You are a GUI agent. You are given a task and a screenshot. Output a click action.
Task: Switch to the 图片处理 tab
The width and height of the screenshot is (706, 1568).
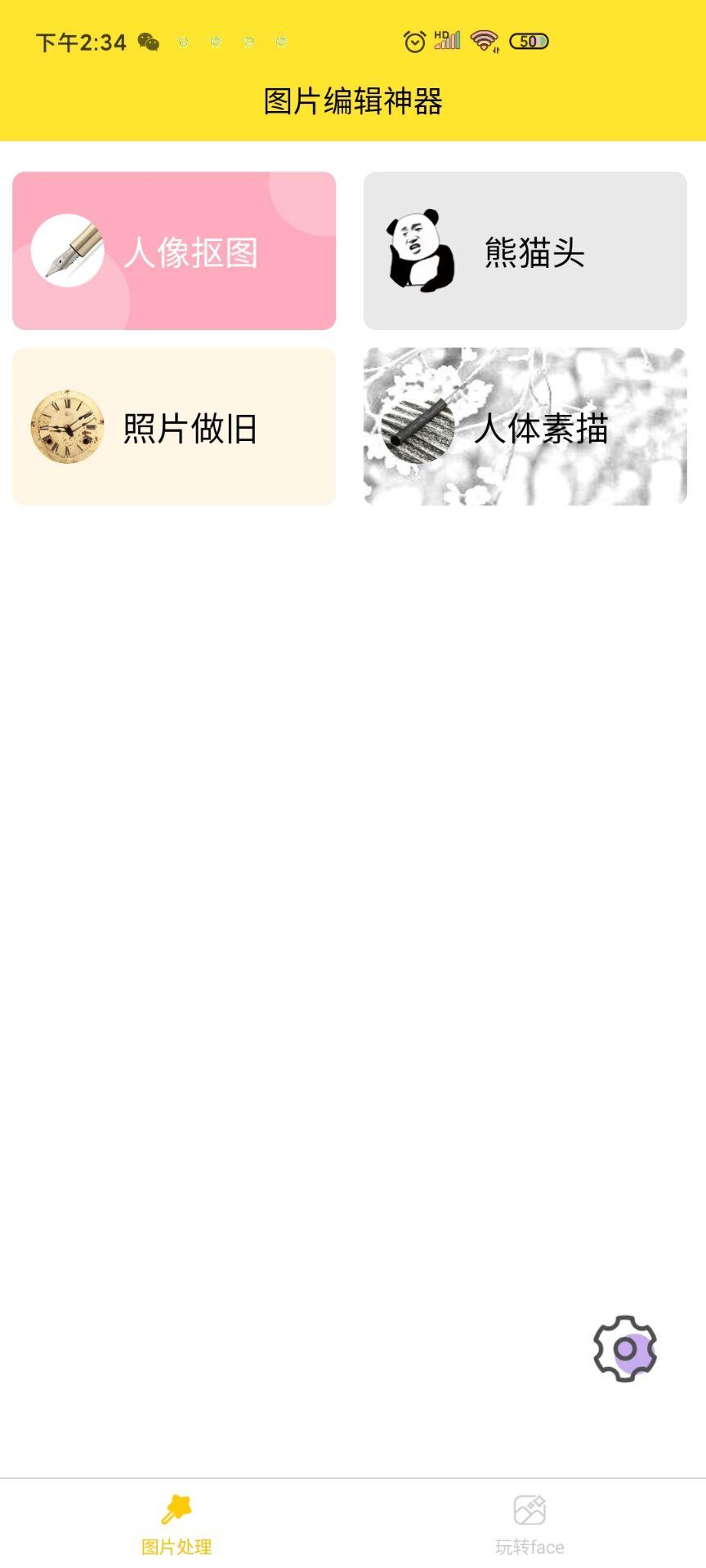coord(176,1524)
